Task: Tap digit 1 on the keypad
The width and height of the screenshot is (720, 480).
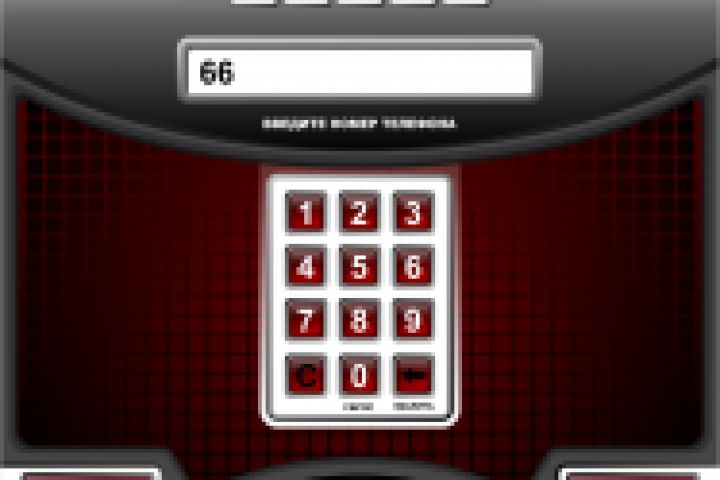Action: (x=305, y=213)
